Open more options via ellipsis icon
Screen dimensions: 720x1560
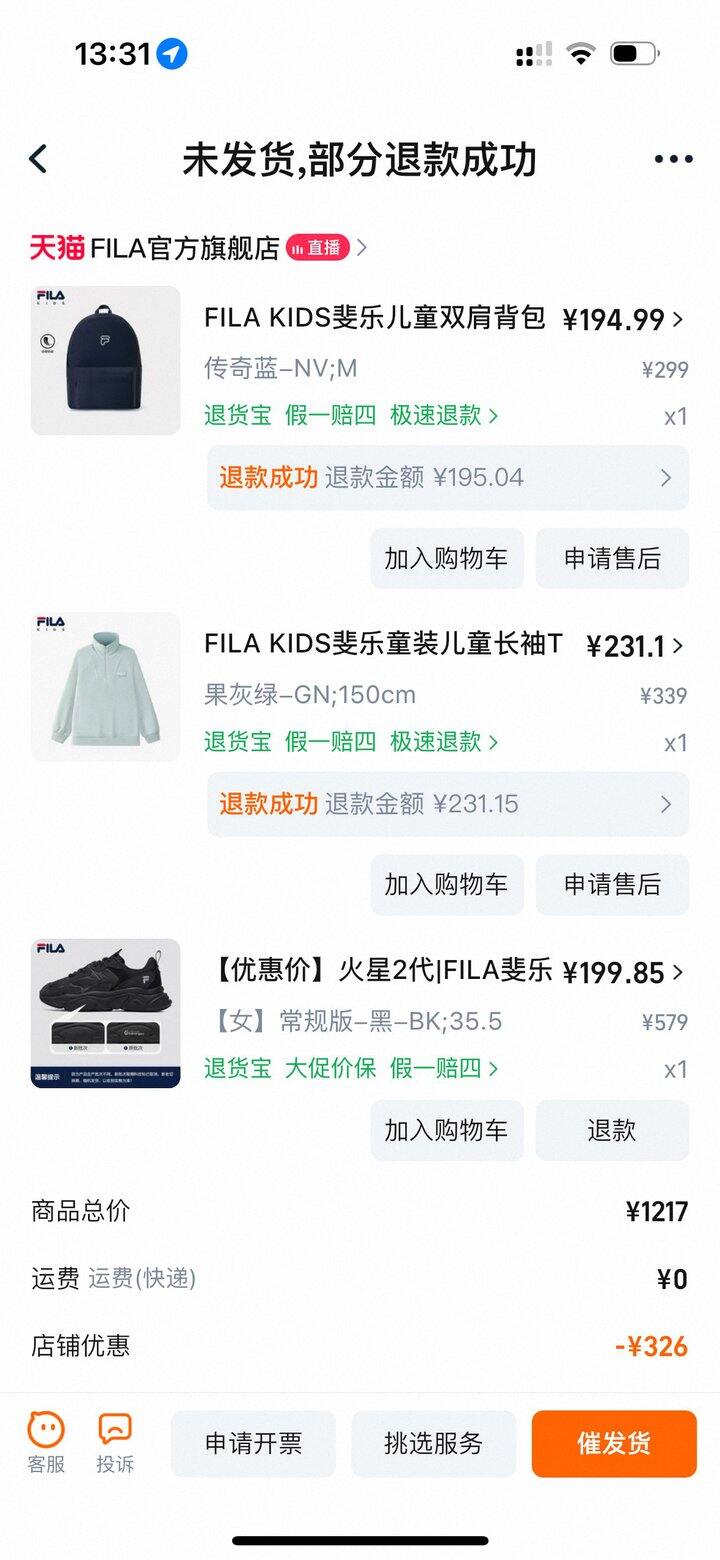674,158
